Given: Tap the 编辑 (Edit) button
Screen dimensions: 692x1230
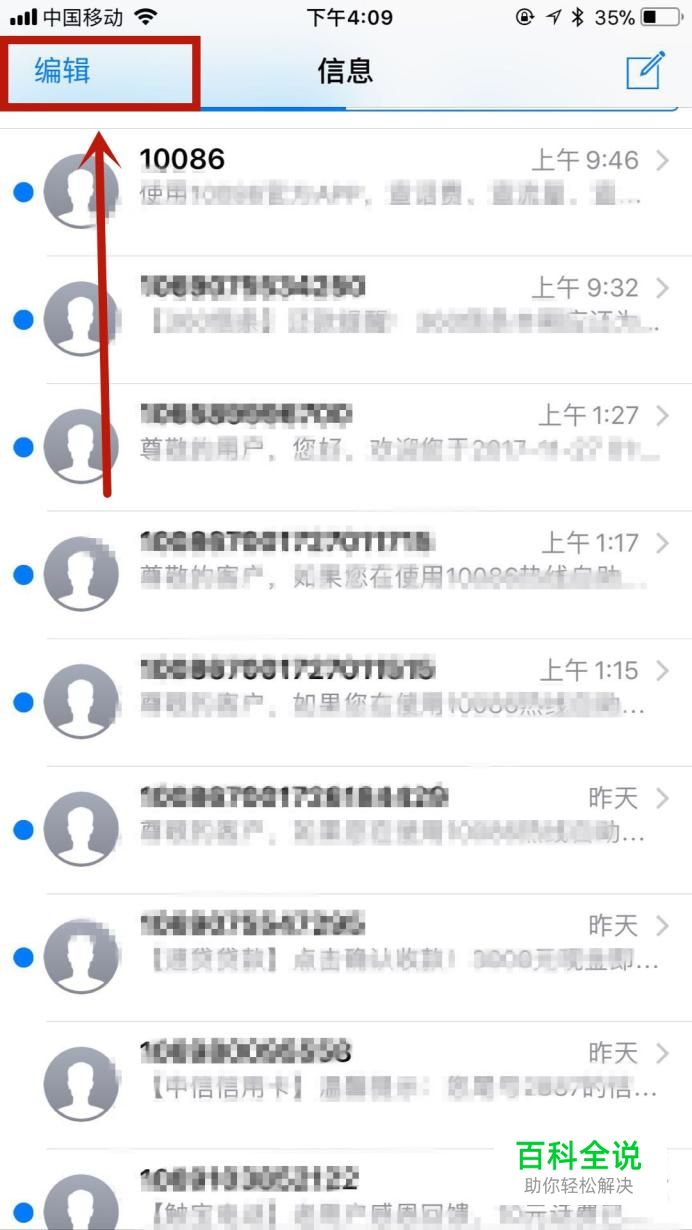Looking at the screenshot, I should [x=62, y=70].
